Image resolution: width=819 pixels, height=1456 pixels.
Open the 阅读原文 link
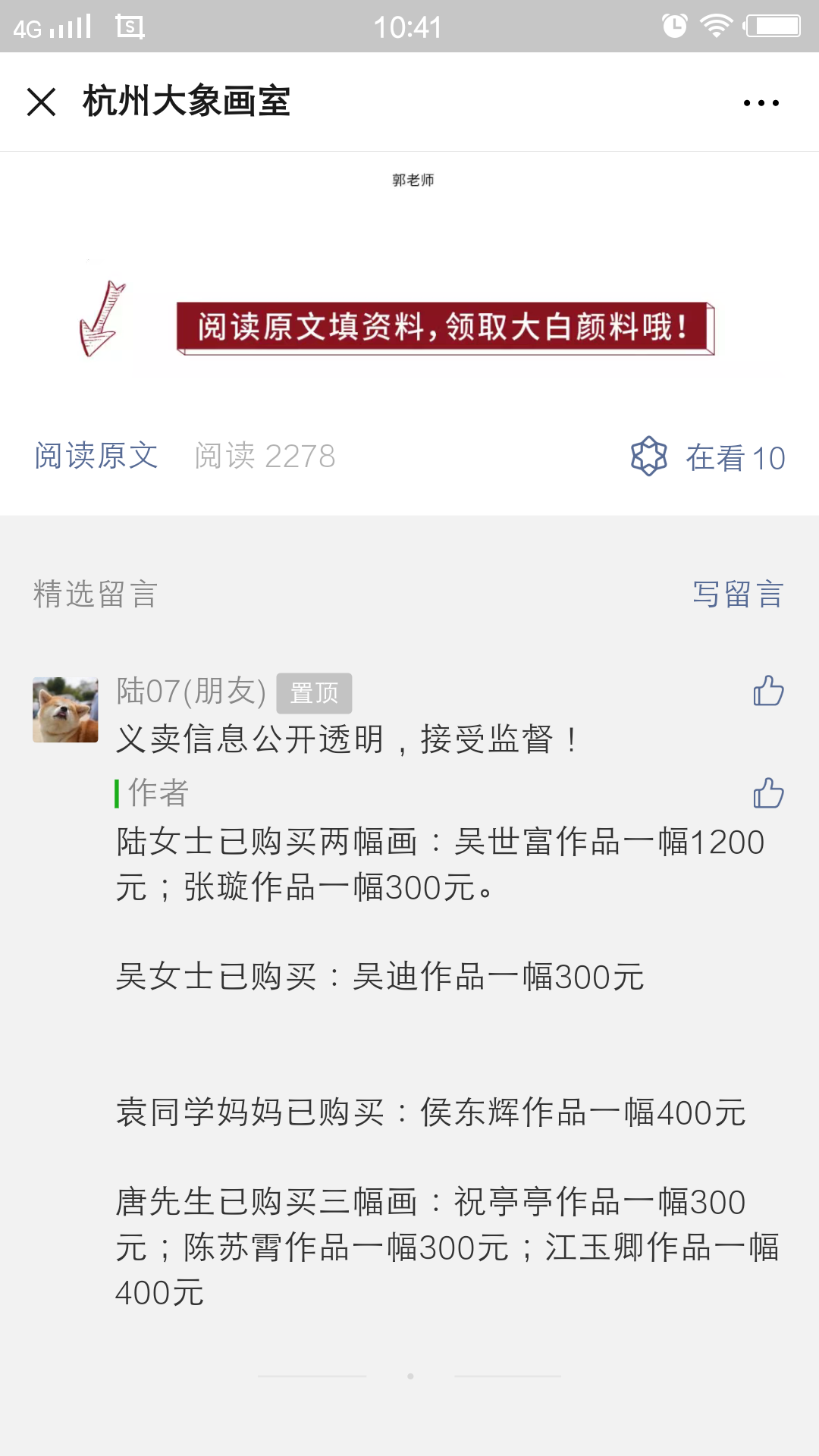pos(96,456)
